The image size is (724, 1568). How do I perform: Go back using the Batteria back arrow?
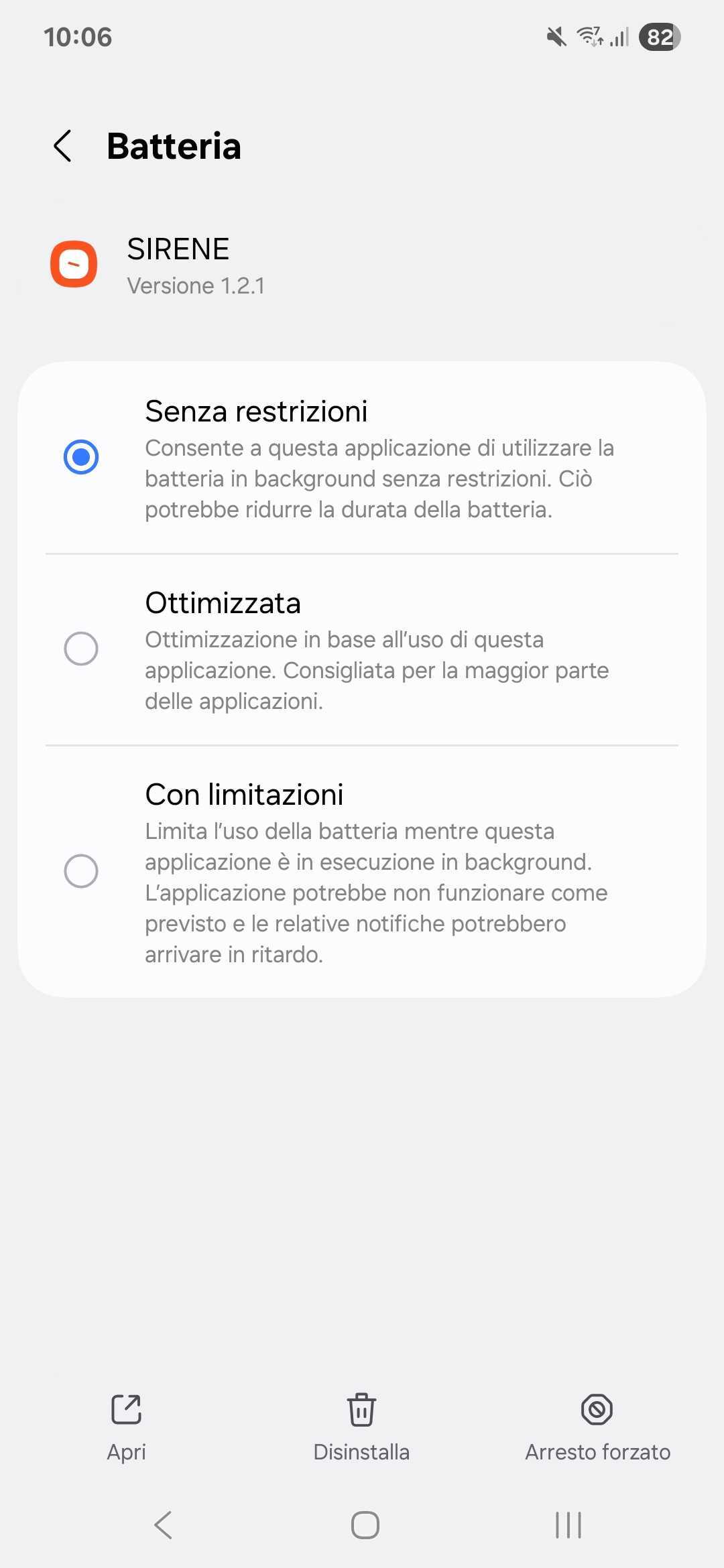pos(63,145)
